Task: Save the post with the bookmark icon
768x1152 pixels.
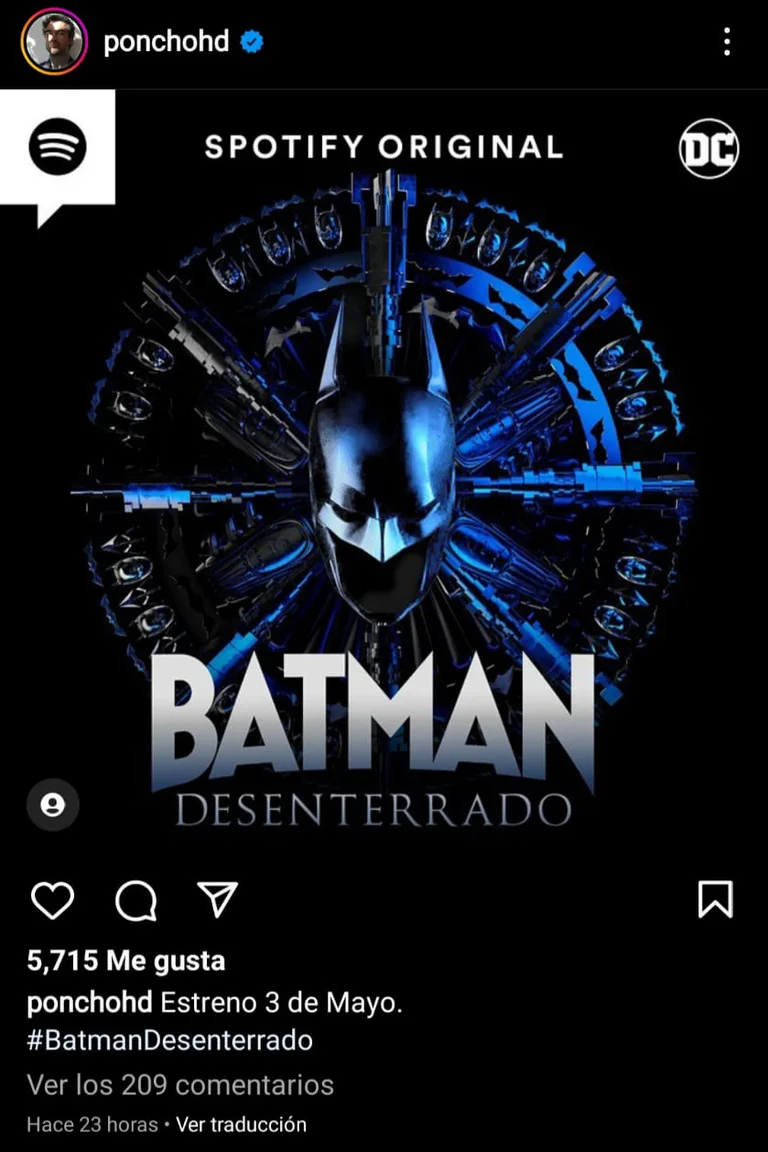Action: coord(714,899)
